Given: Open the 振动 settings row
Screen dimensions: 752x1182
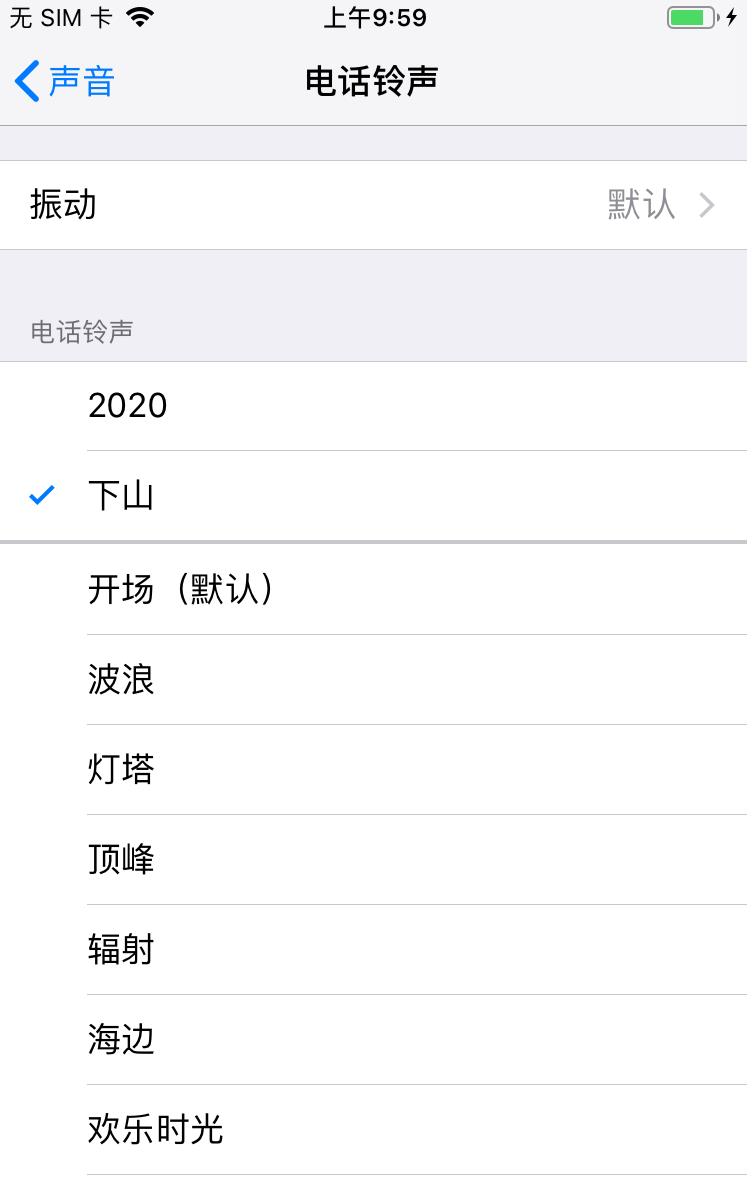Looking at the screenshot, I should tap(300, 204).
